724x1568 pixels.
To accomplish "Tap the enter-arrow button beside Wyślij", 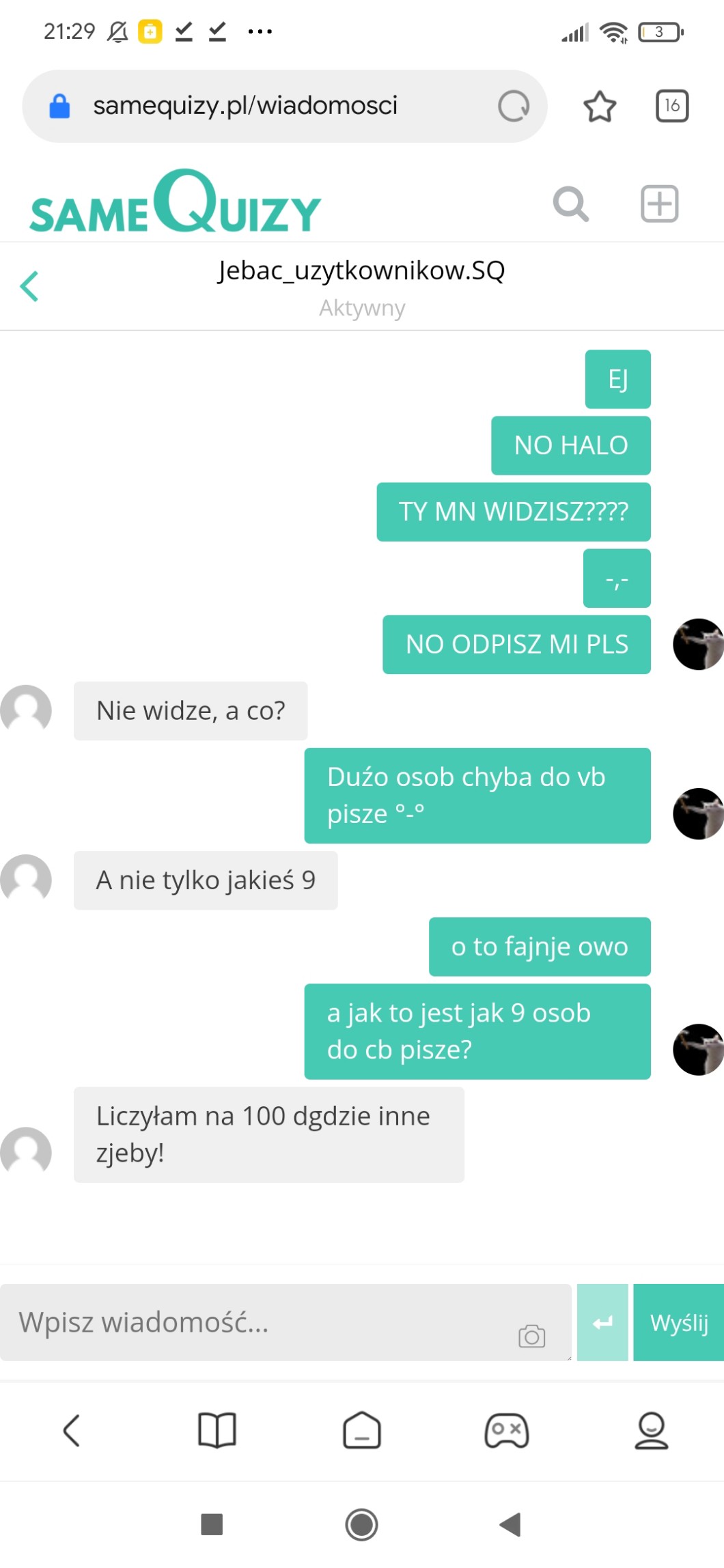I will point(602,1323).
